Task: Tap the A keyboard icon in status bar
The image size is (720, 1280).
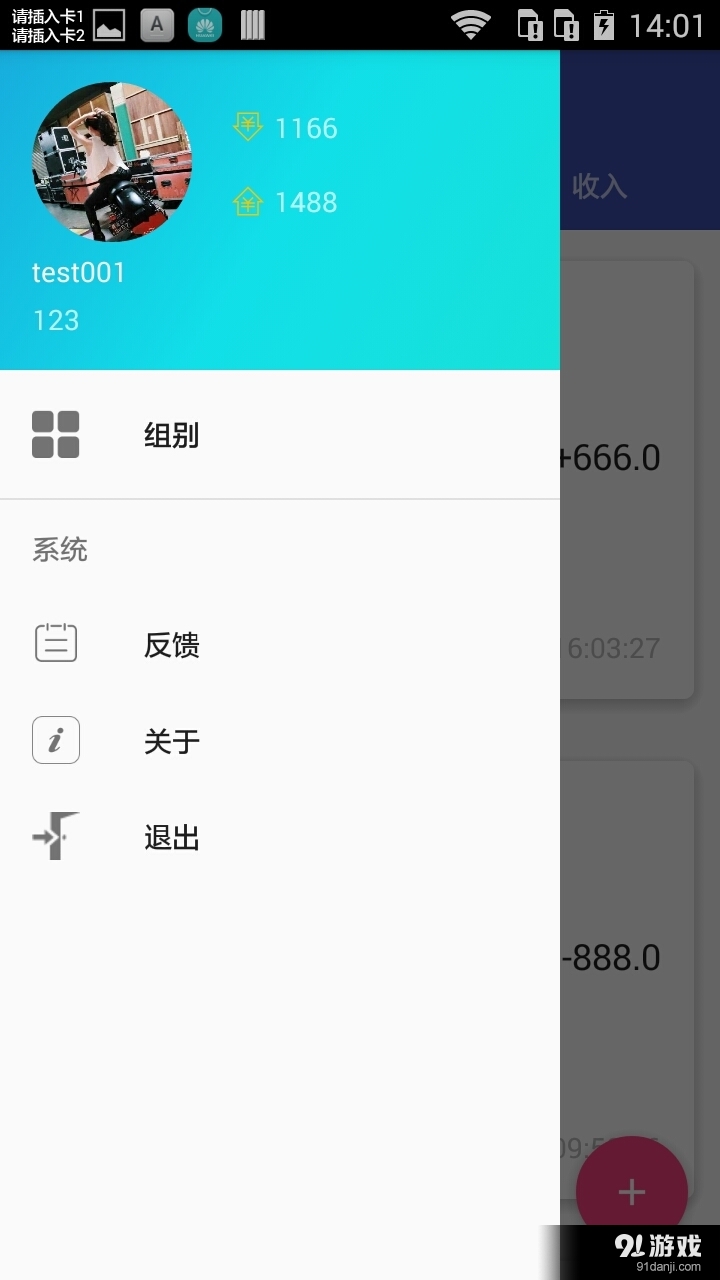Action: click(x=157, y=22)
